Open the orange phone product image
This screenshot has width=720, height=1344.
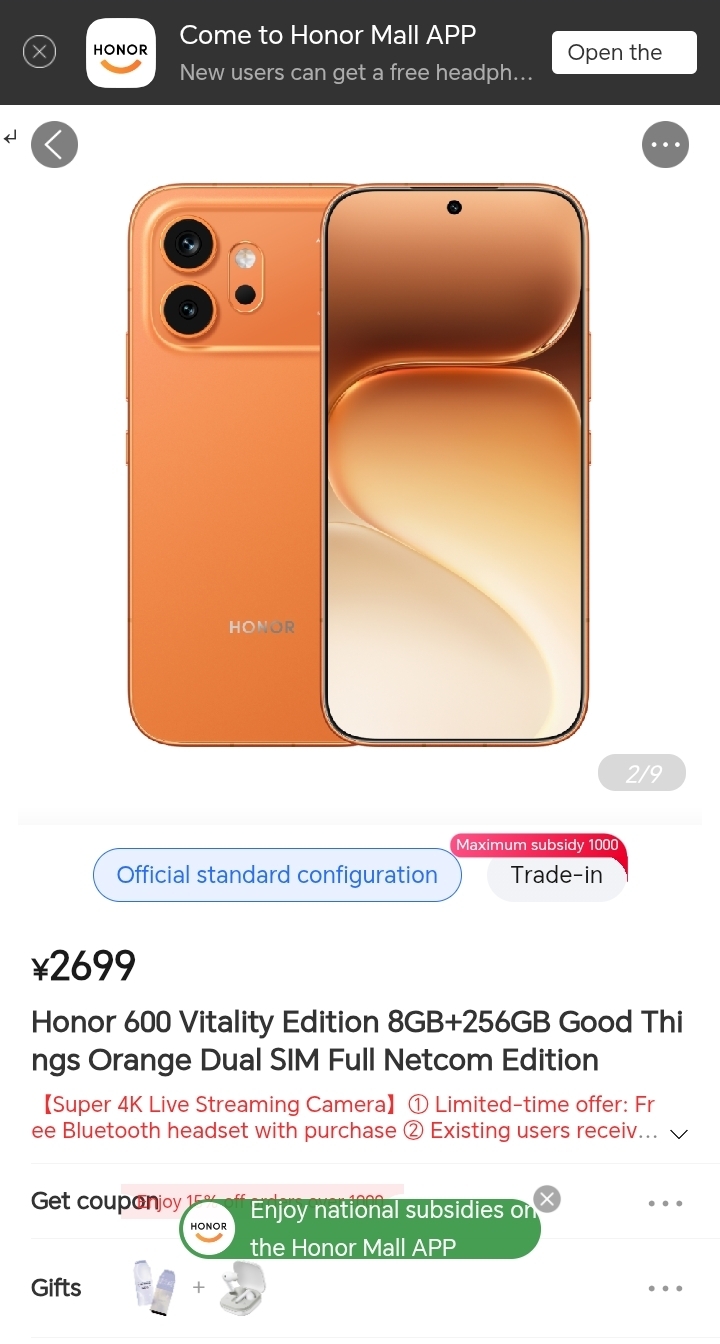pos(359,464)
